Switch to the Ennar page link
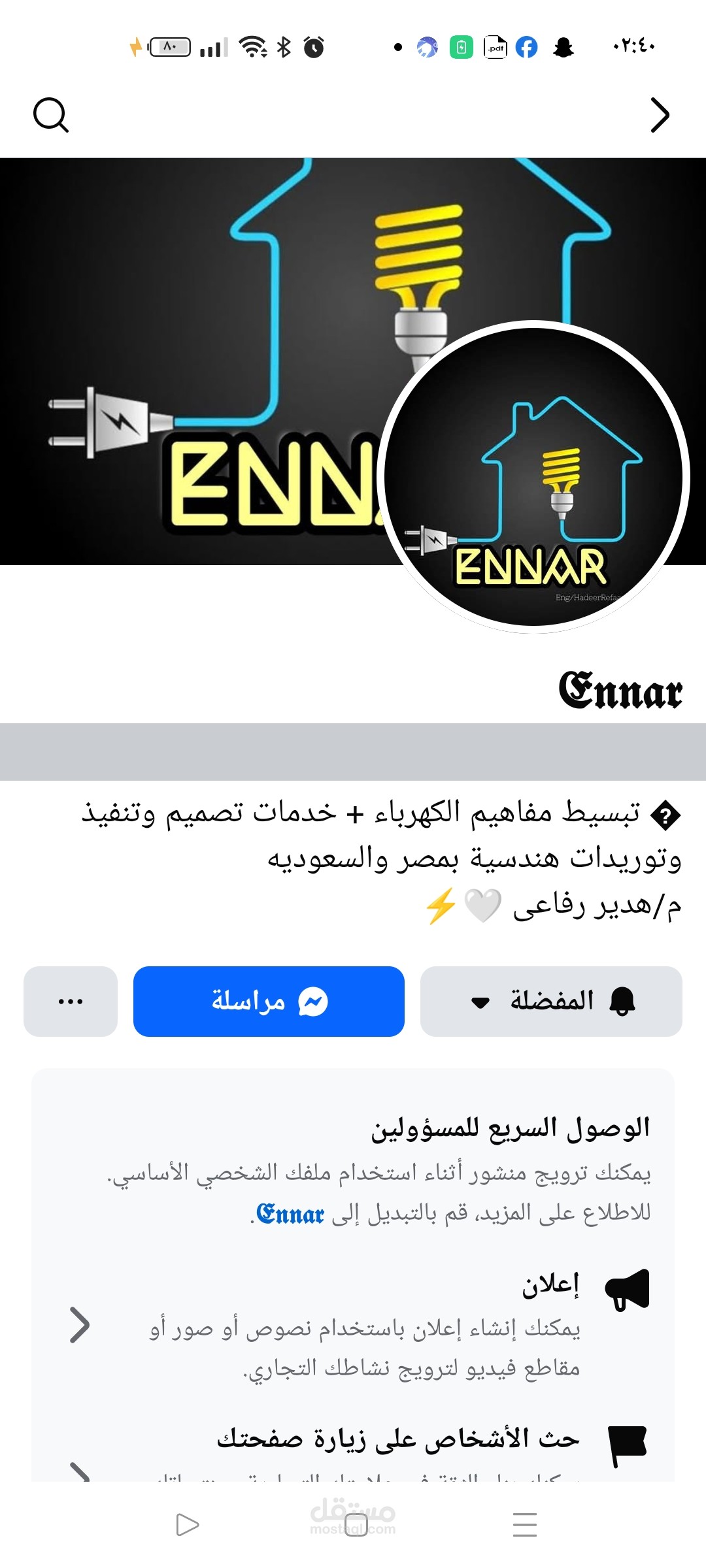Screen dimensions: 706x1568 point(290,1214)
